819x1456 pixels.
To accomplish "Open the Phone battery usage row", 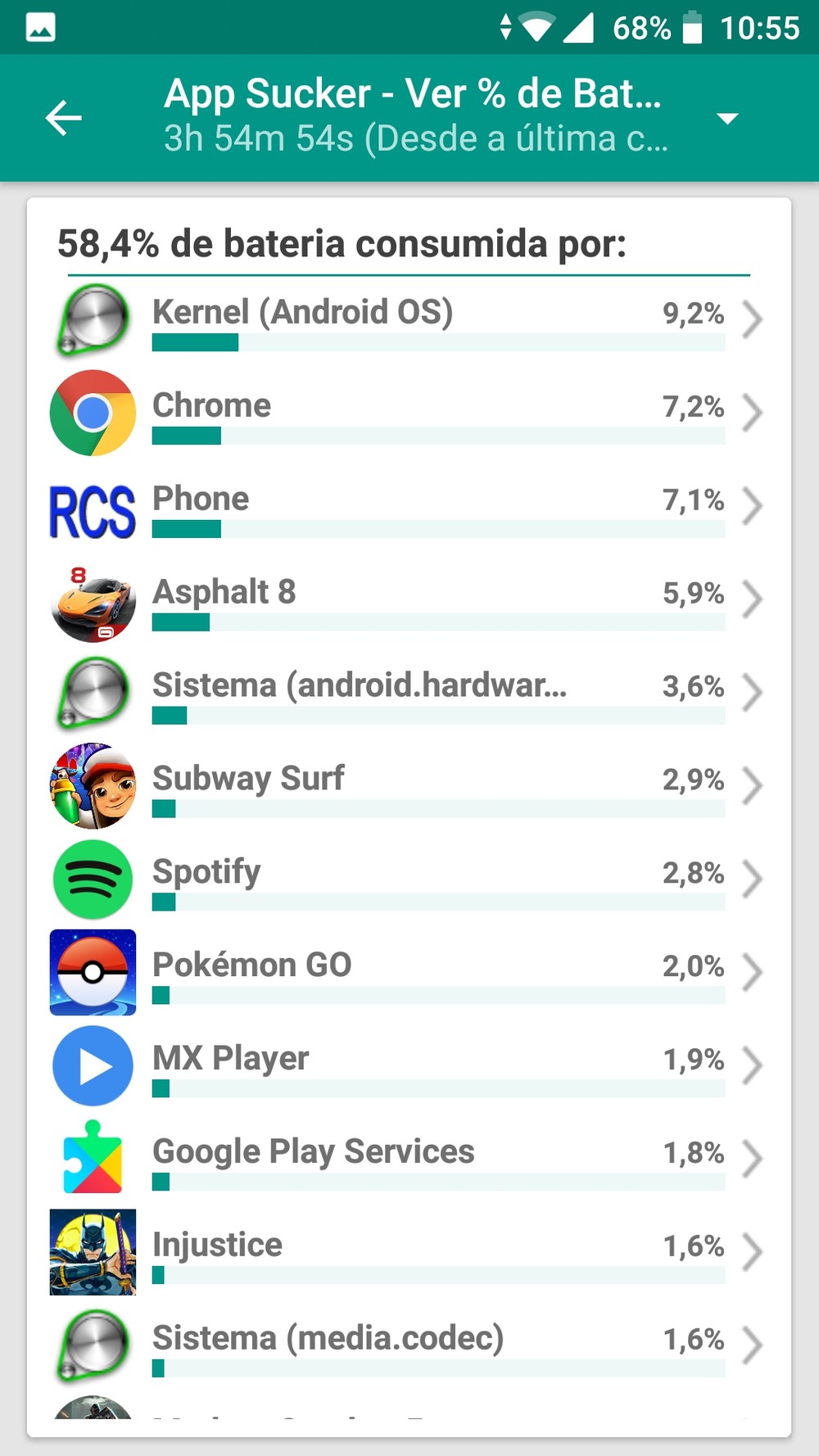I will [409, 505].
